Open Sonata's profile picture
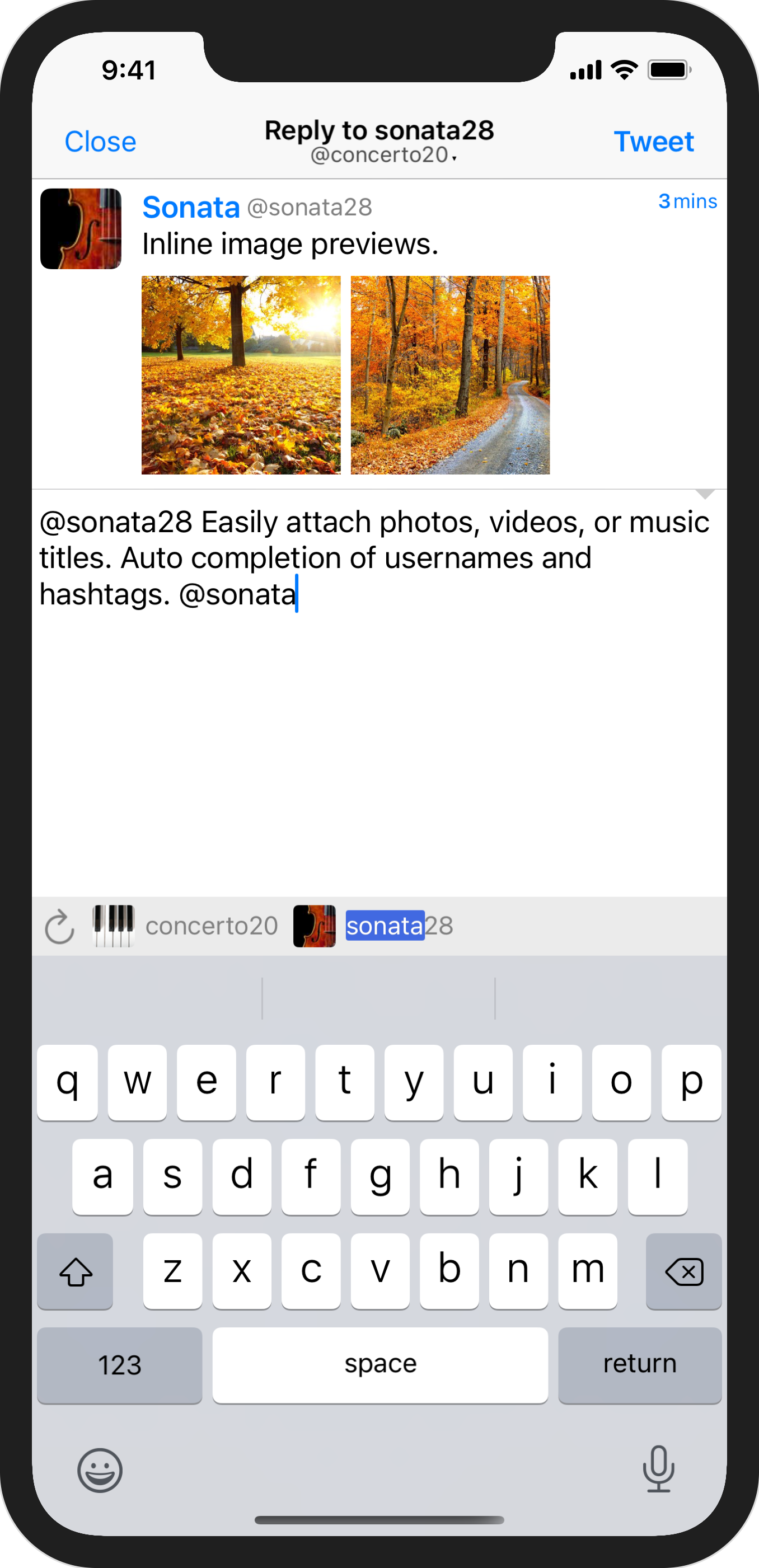Screen dimensions: 759x1568 pyautogui.click(x=81, y=229)
